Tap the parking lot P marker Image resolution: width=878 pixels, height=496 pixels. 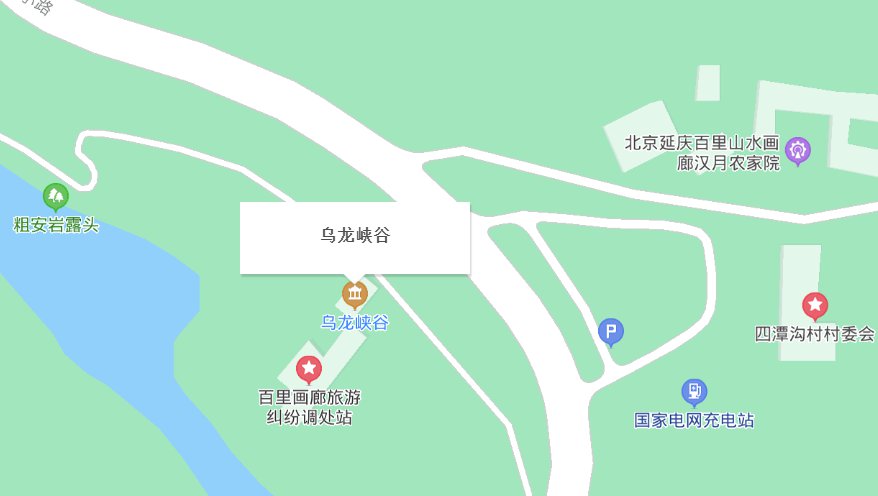pos(610,332)
